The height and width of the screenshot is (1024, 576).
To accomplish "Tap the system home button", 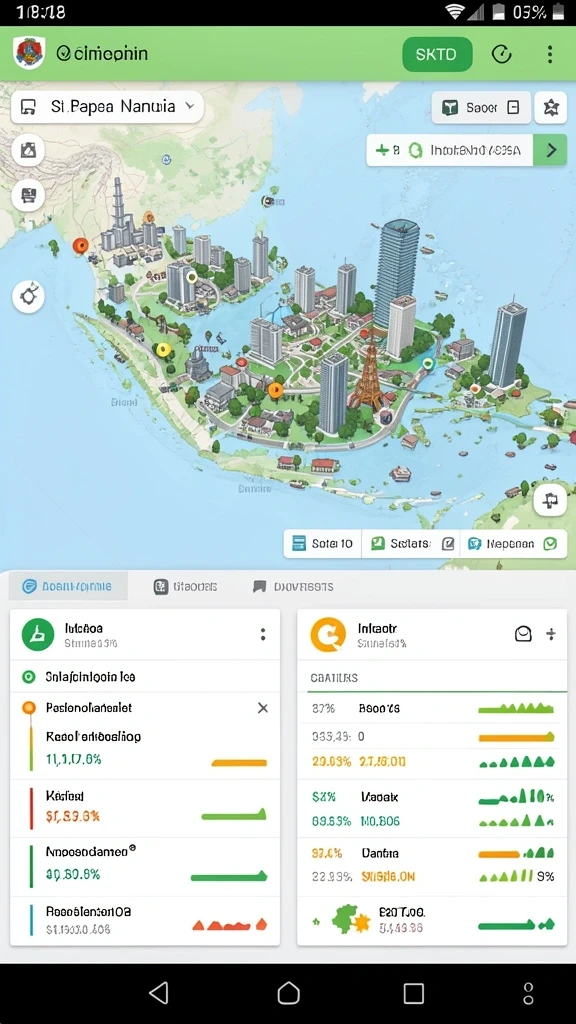I will click(x=288, y=993).
